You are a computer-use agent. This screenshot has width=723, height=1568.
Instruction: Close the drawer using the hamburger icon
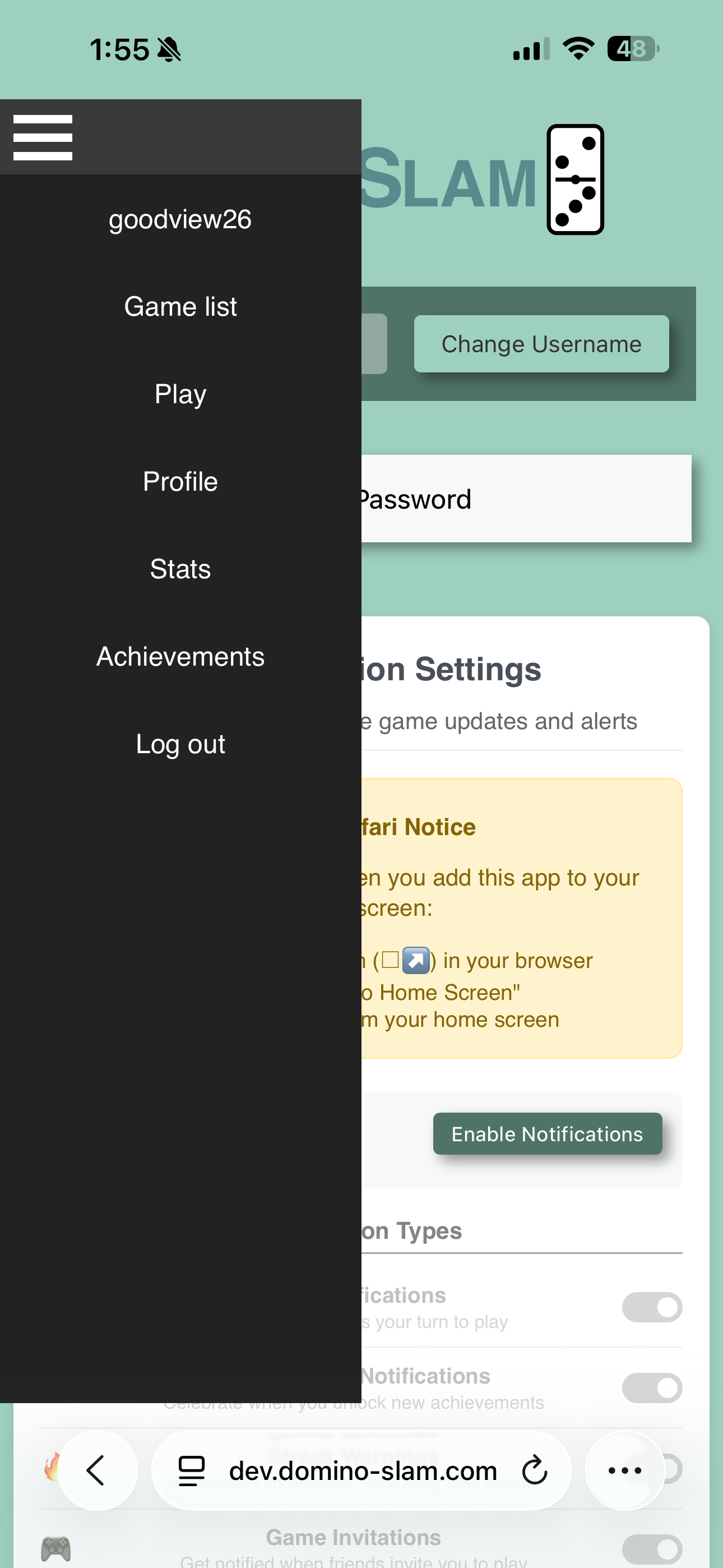tap(43, 137)
